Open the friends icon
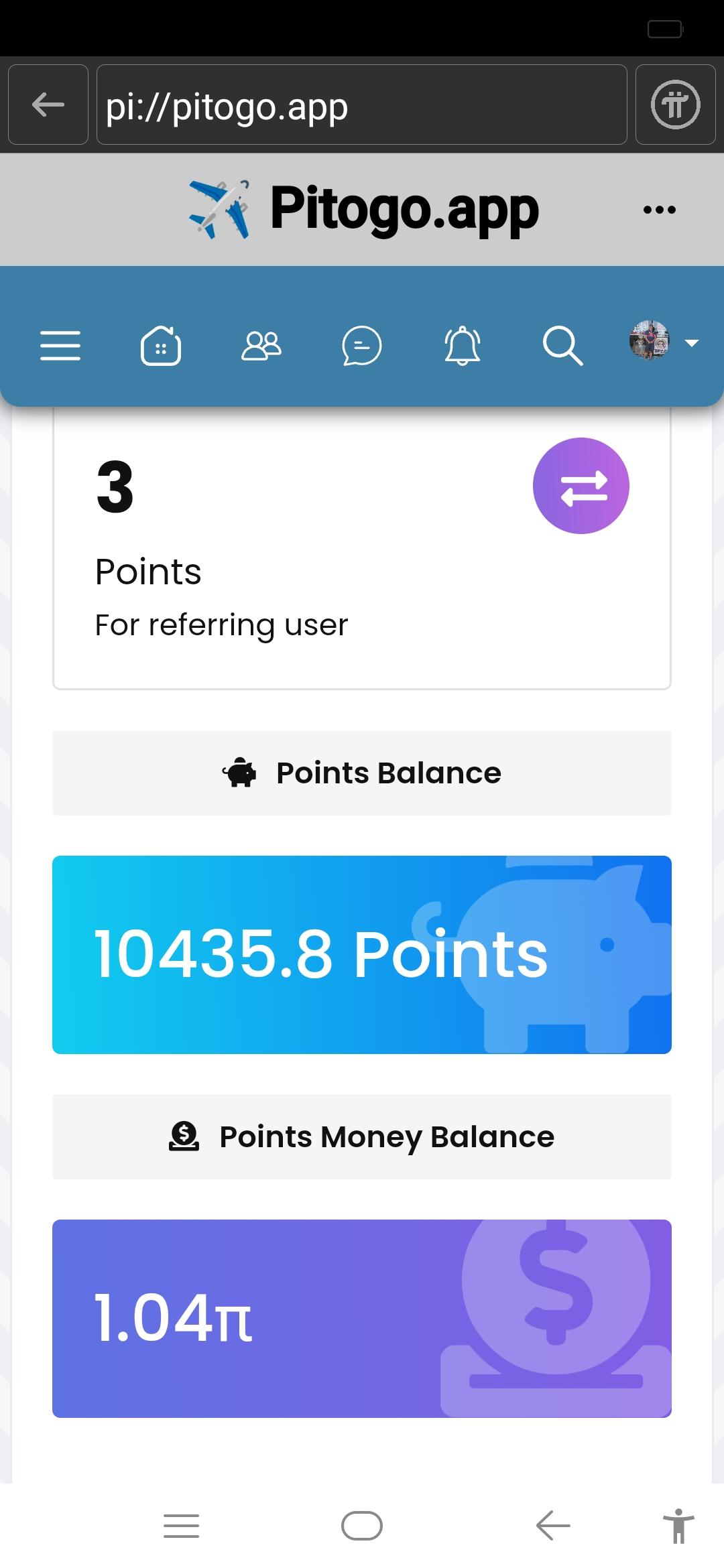The height and width of the screenshot is (1568, 724). tap(261, 346)
